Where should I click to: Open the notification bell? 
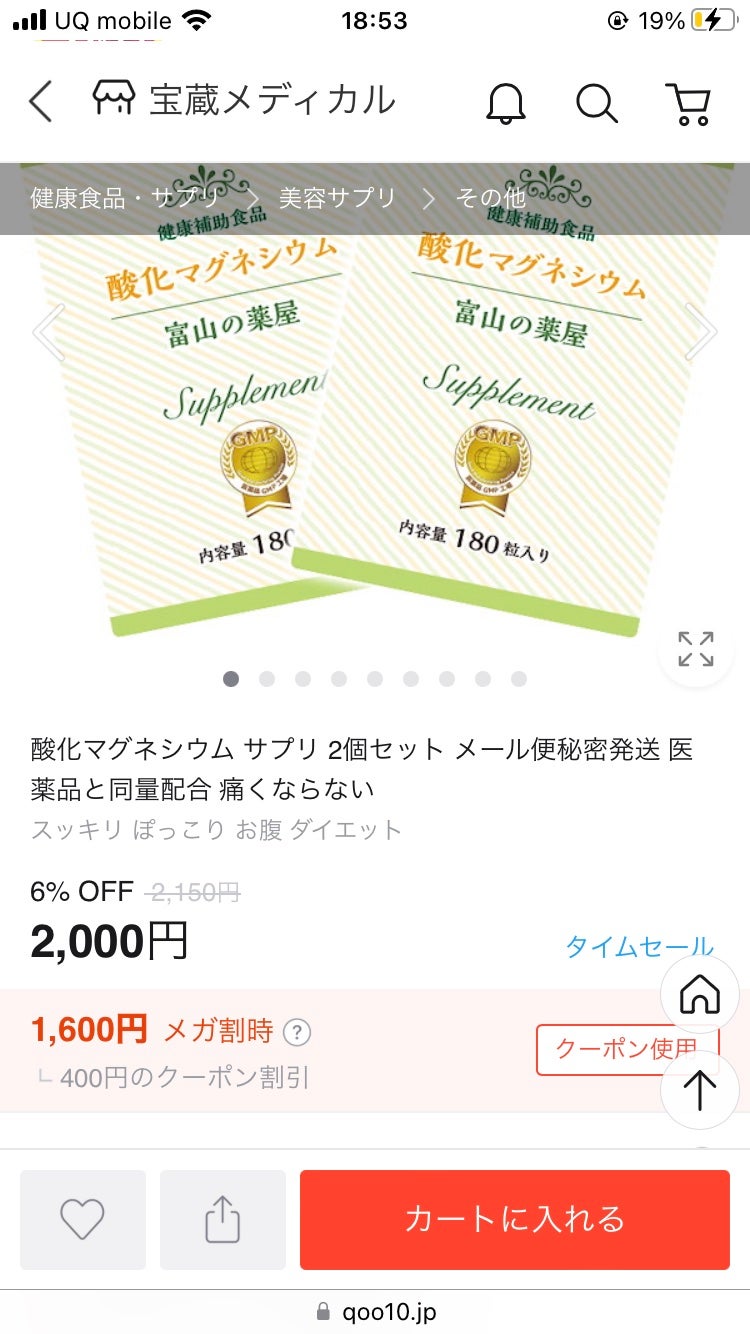click(507, 103)
